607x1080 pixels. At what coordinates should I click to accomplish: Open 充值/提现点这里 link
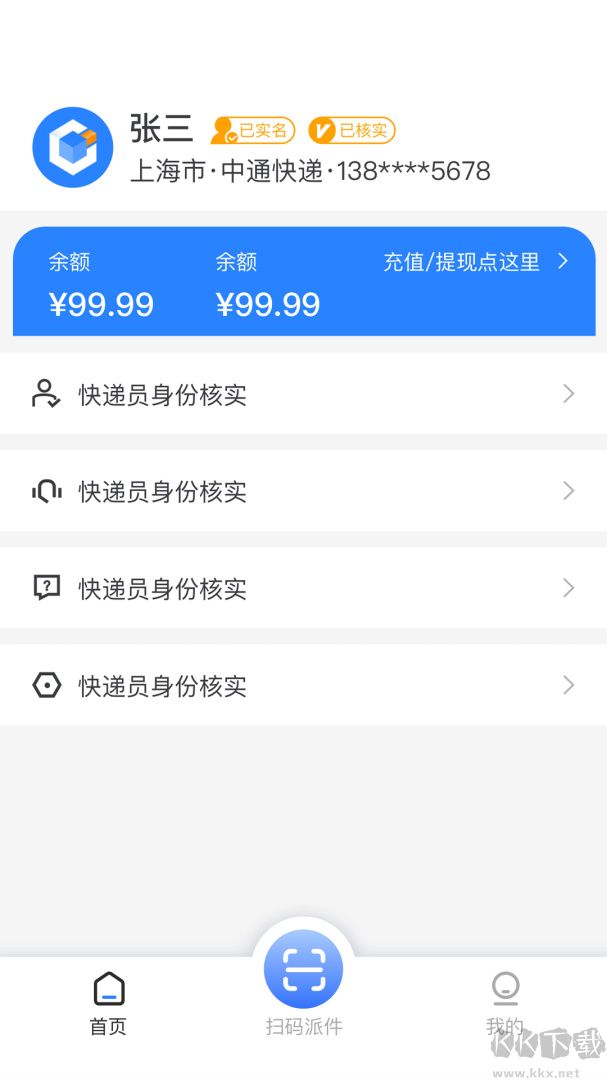[x=475, y=262]
